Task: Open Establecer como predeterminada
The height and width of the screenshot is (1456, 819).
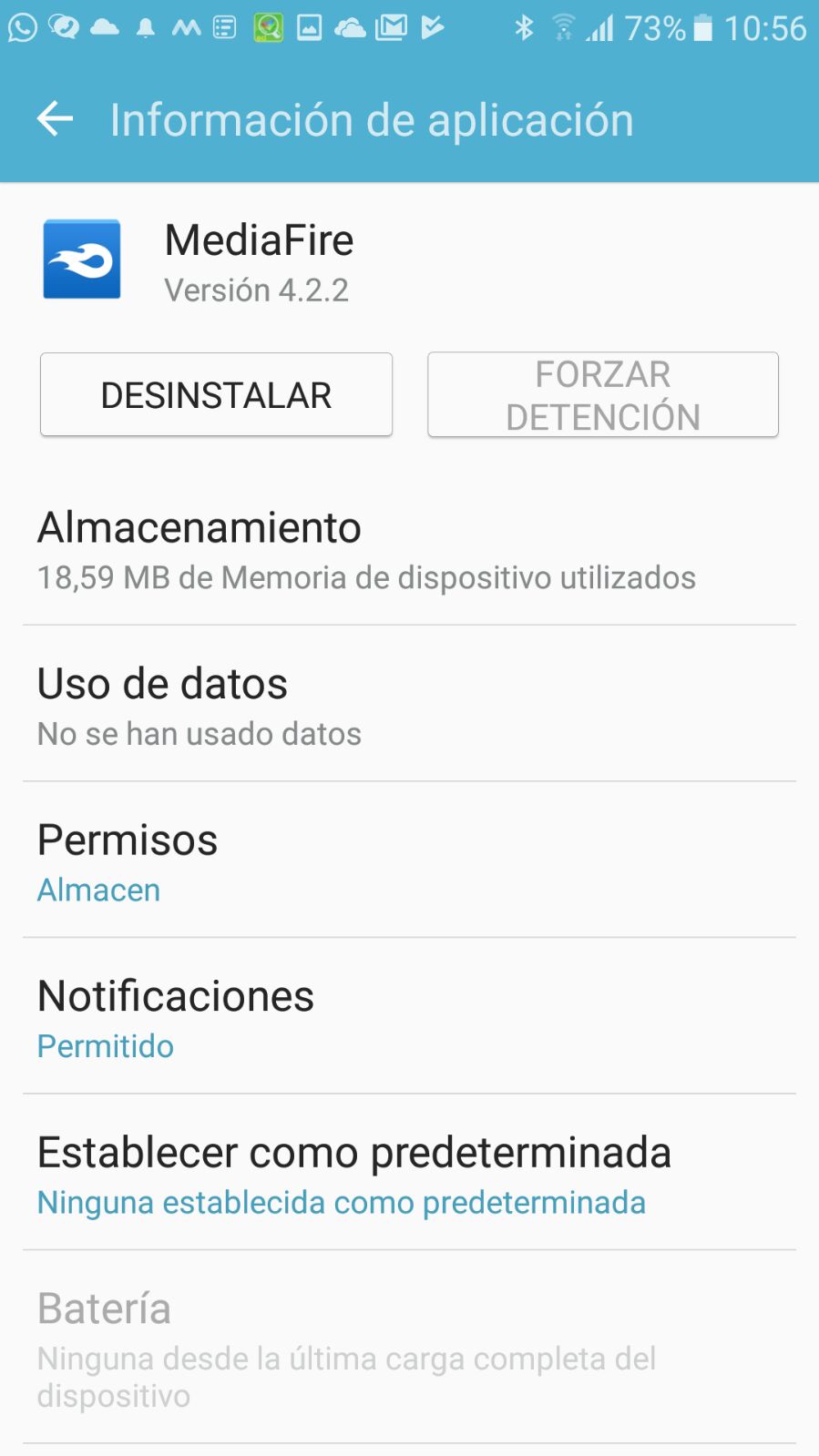Action: coord(409,1175)
